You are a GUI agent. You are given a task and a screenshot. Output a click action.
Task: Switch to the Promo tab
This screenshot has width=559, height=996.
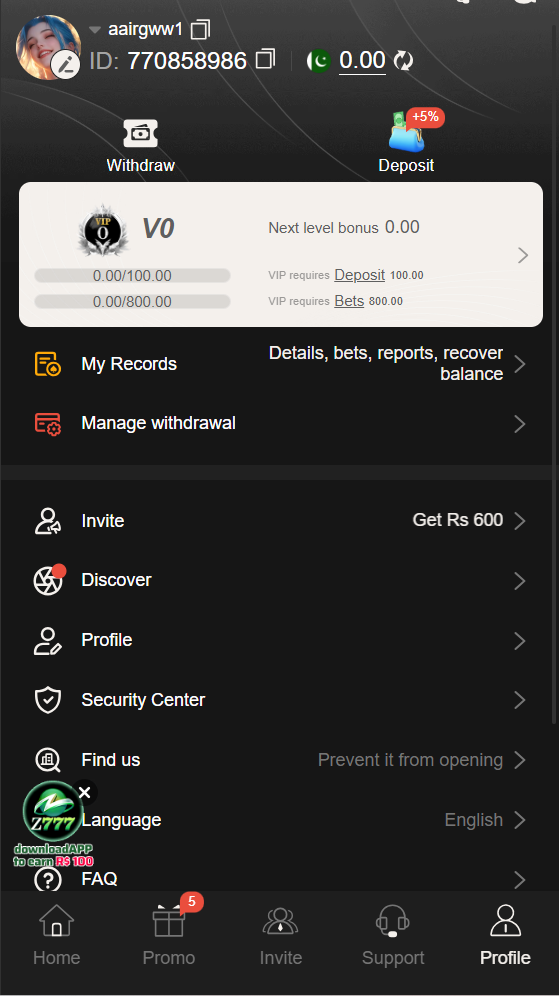tap(169, 936)
